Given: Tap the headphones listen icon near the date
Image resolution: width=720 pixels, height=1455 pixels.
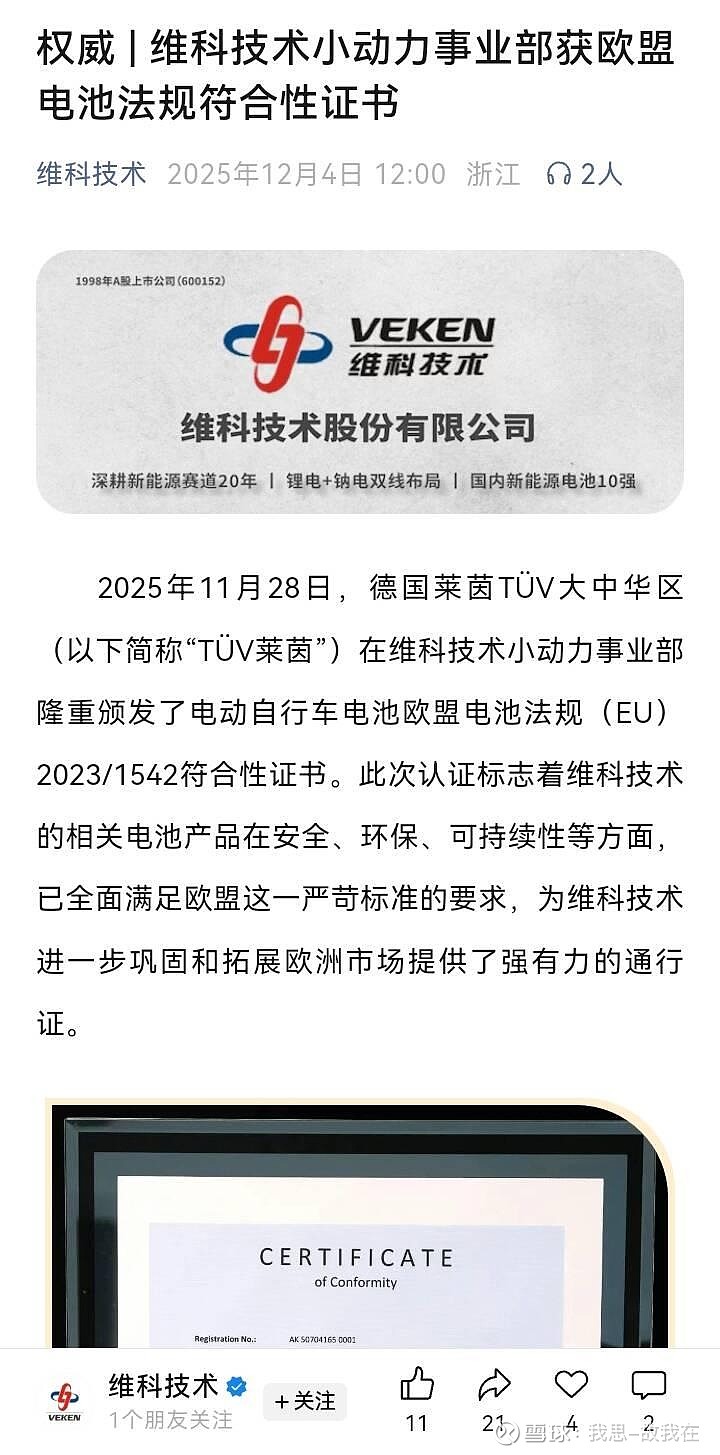Looking at the screenshot, I should pyautogui.click(x=560, y=174).
